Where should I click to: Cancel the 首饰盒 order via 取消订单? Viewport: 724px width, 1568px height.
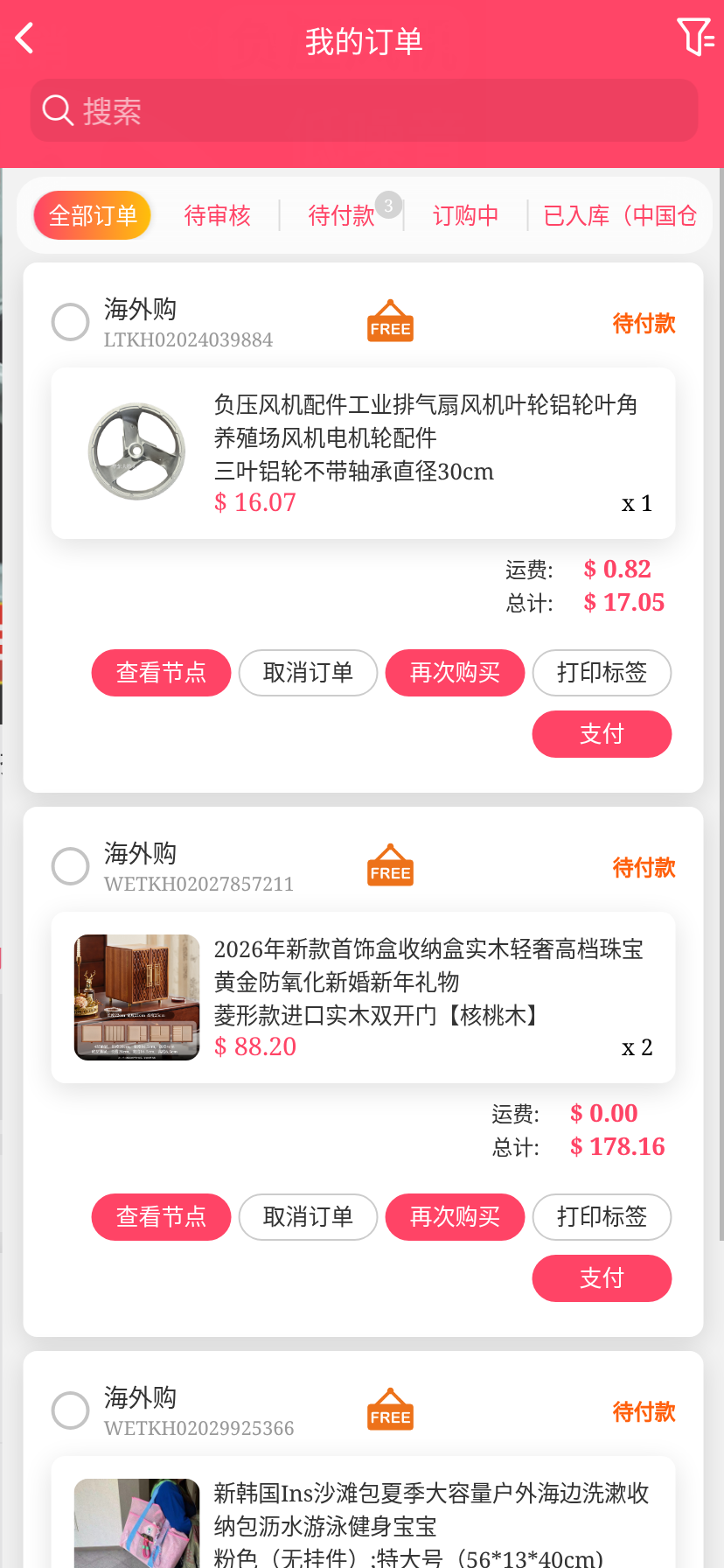308,1217
